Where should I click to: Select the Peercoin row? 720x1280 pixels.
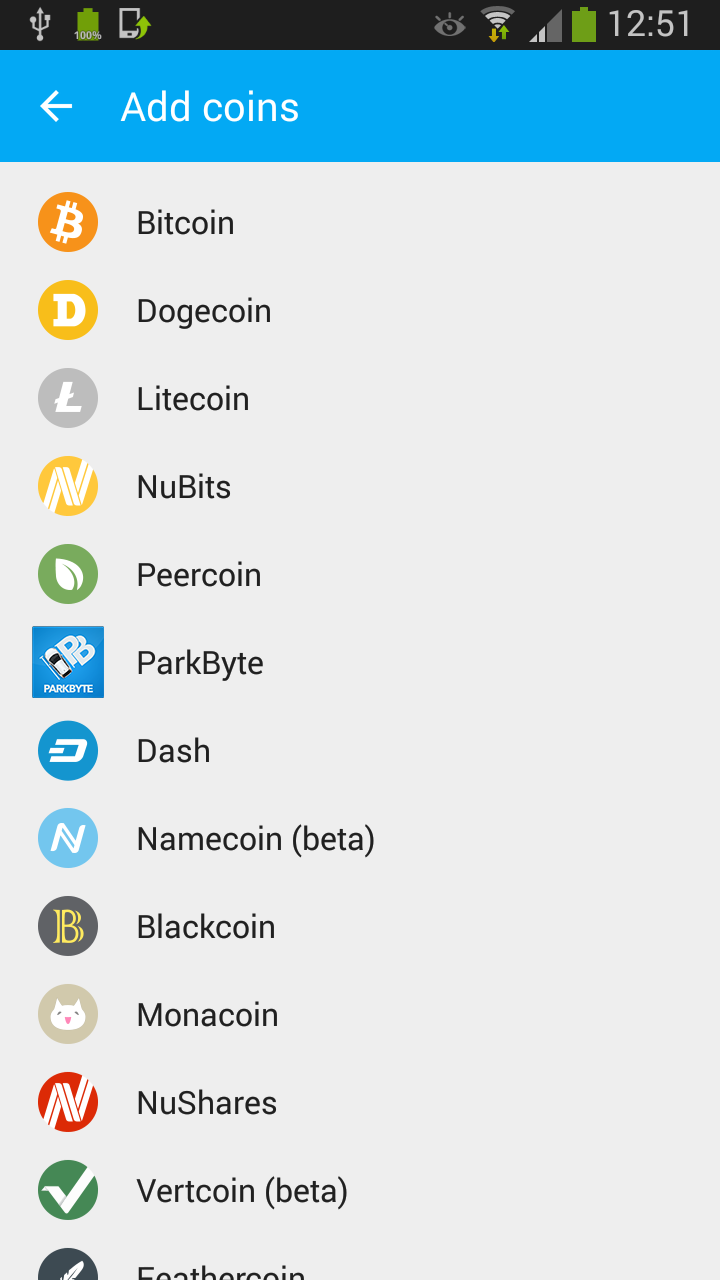pos(360,574)
